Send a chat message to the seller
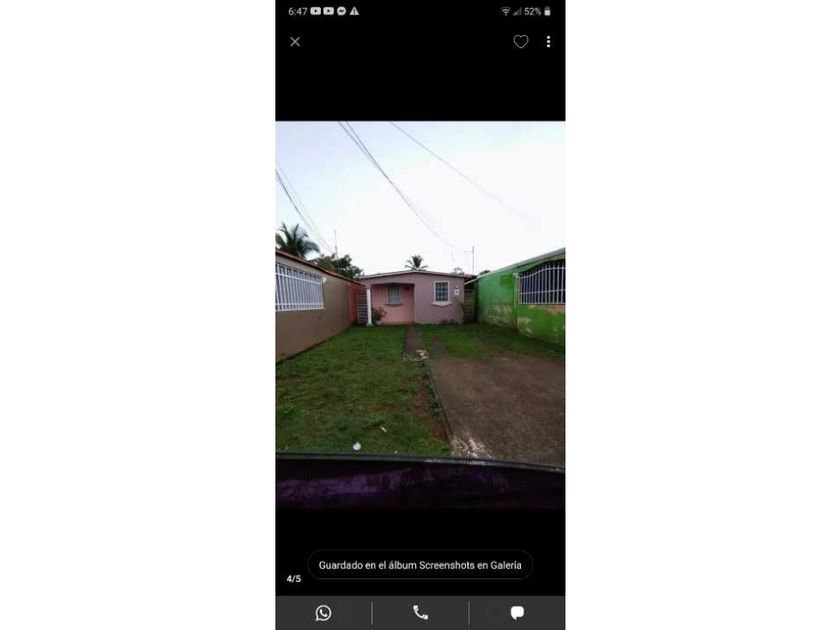Viewport: 840px width, 630px height. click(x=517, y=613)
